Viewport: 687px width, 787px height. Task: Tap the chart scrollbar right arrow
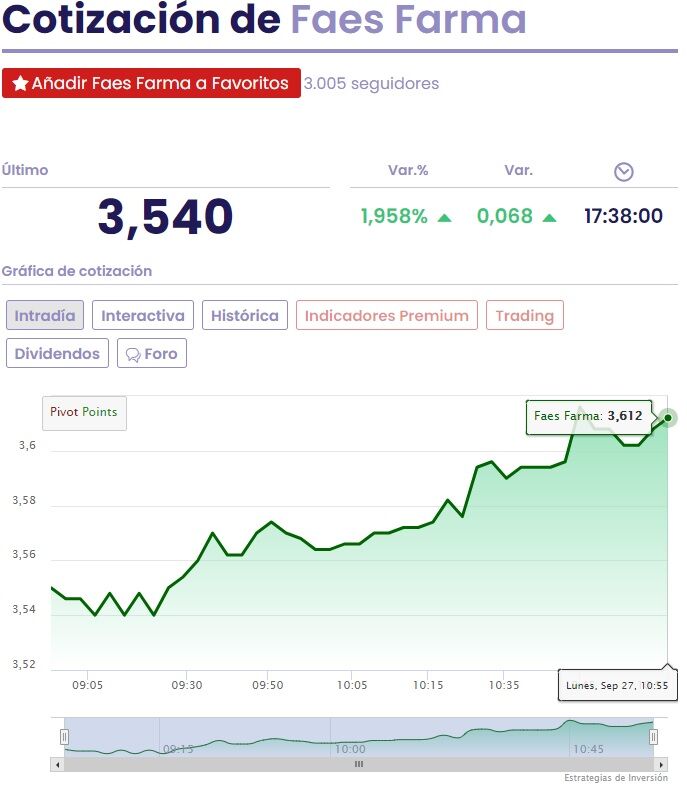tap(661, 764)
